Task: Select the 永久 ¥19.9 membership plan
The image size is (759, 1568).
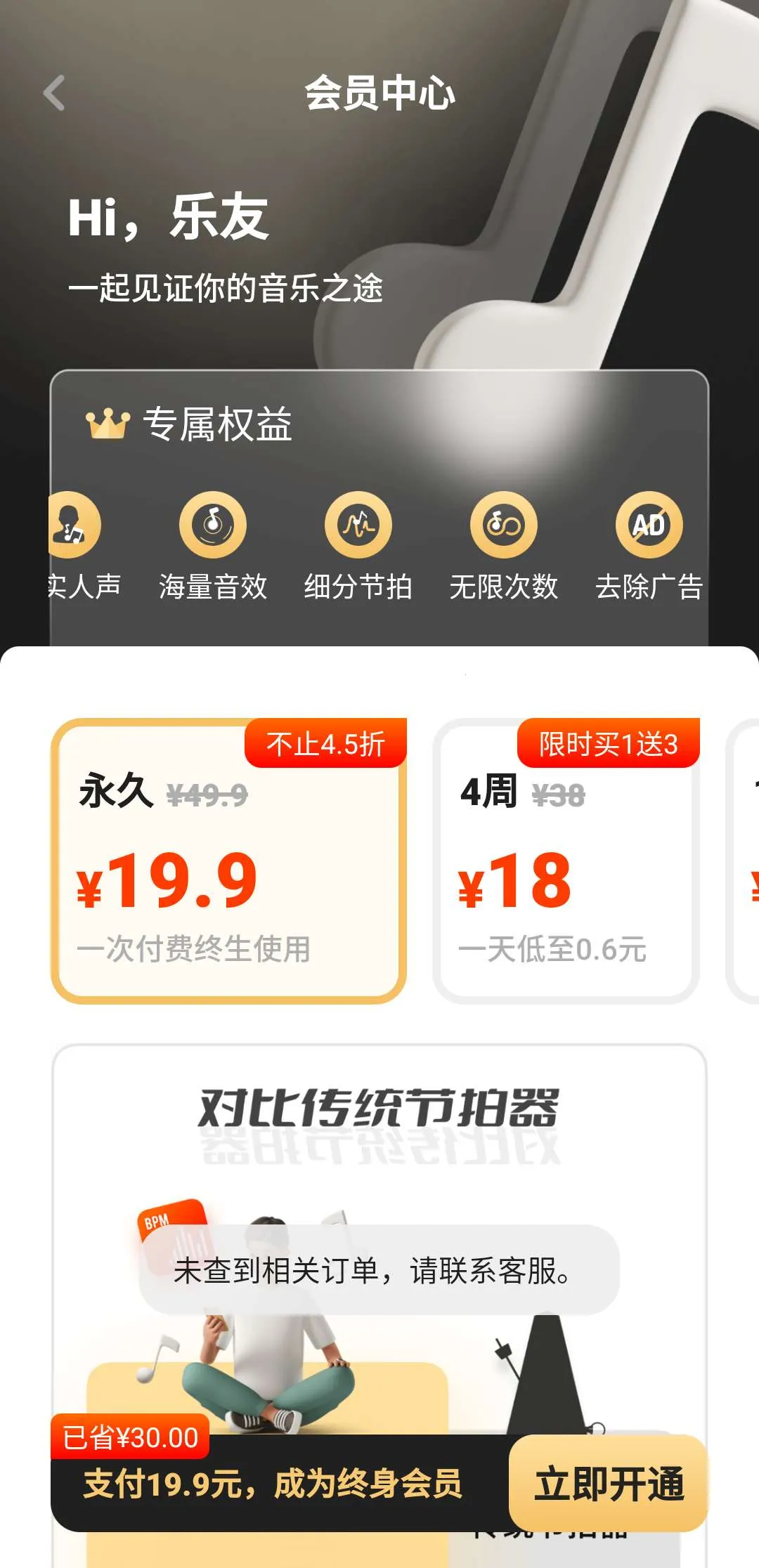Action: tap(228, 861)
